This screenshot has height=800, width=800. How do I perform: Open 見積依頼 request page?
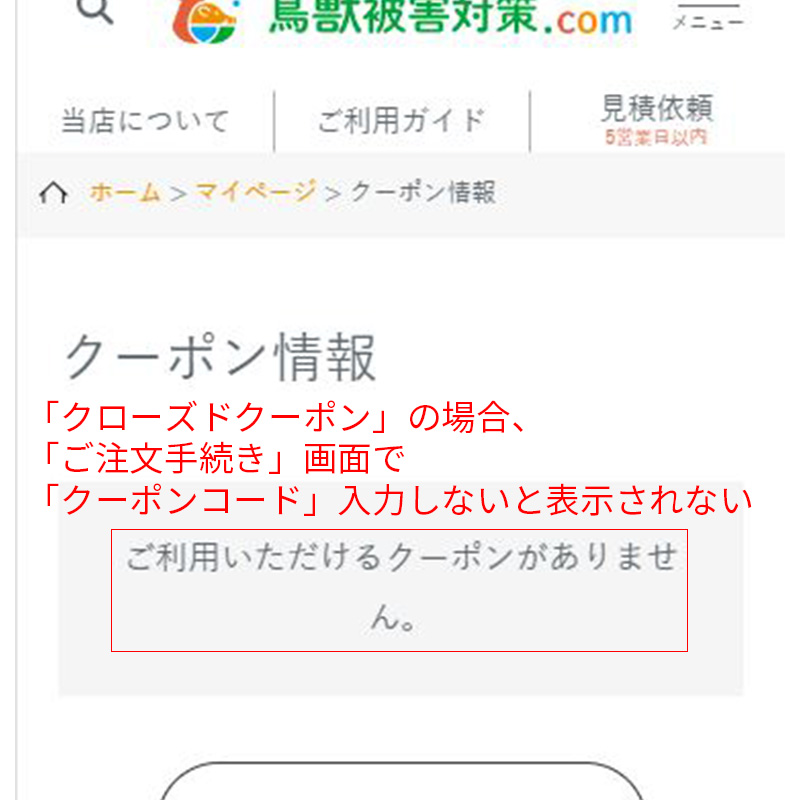pos(656,119)
